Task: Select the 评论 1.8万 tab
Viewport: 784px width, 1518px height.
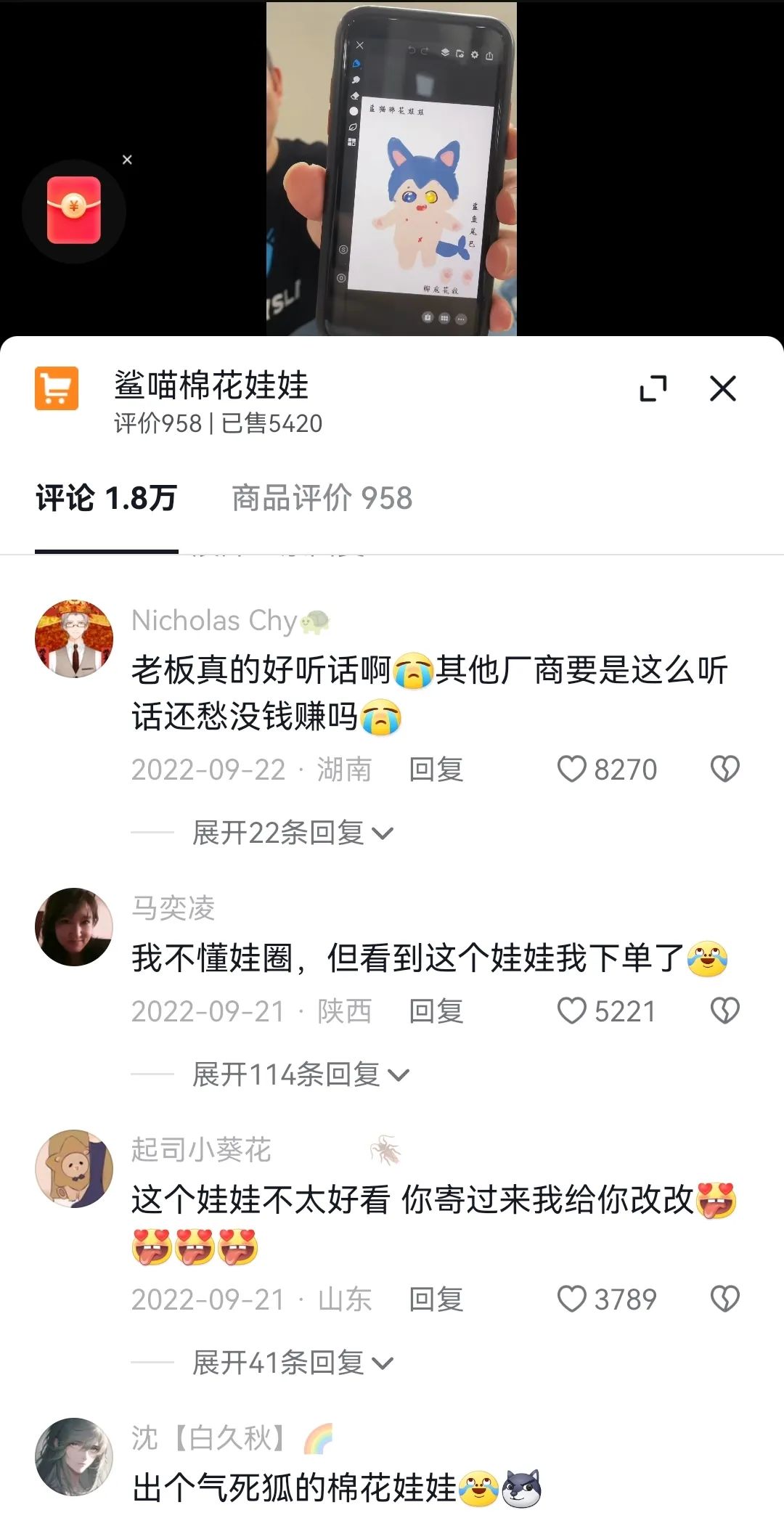Action: click(106, 498)
